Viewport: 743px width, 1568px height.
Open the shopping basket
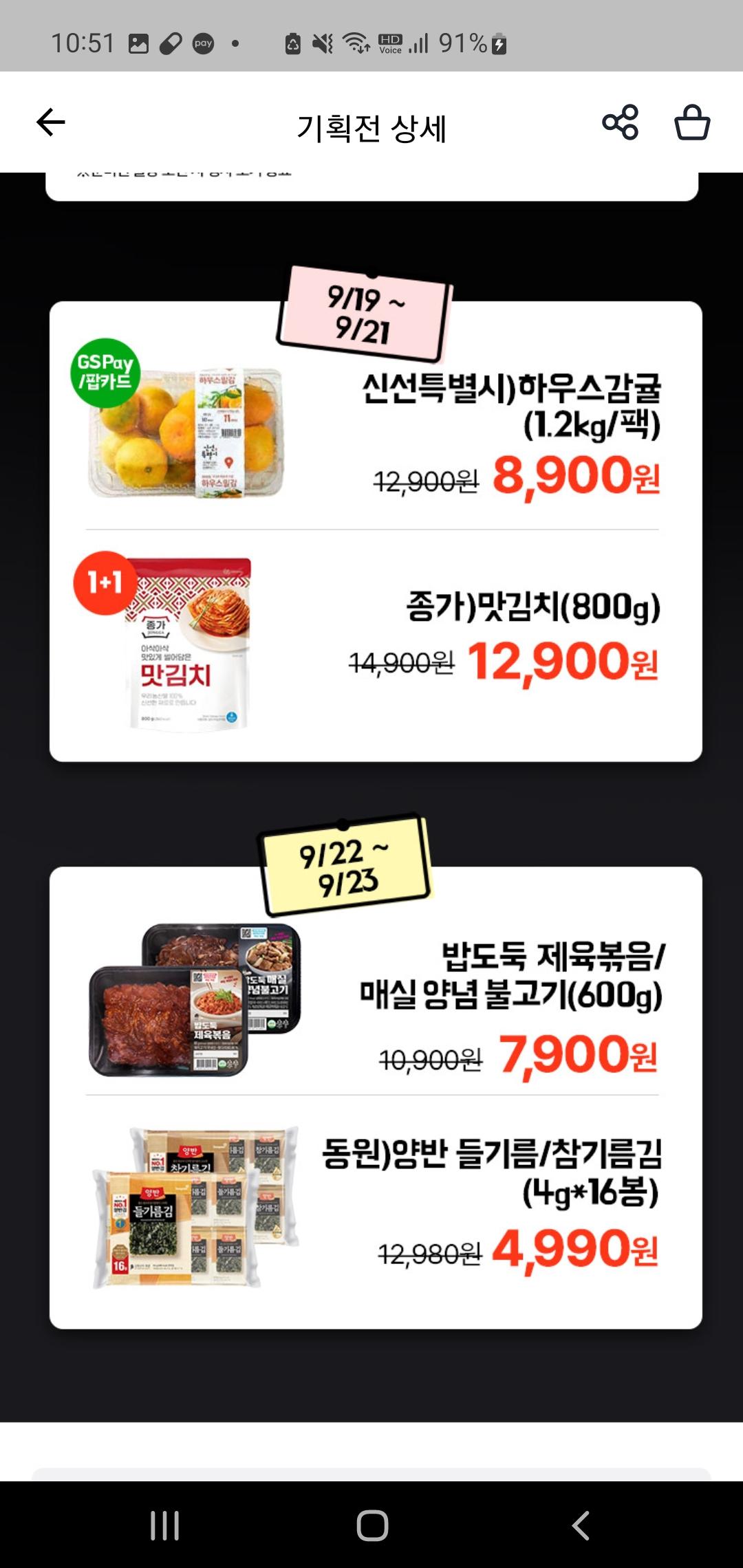691,123
